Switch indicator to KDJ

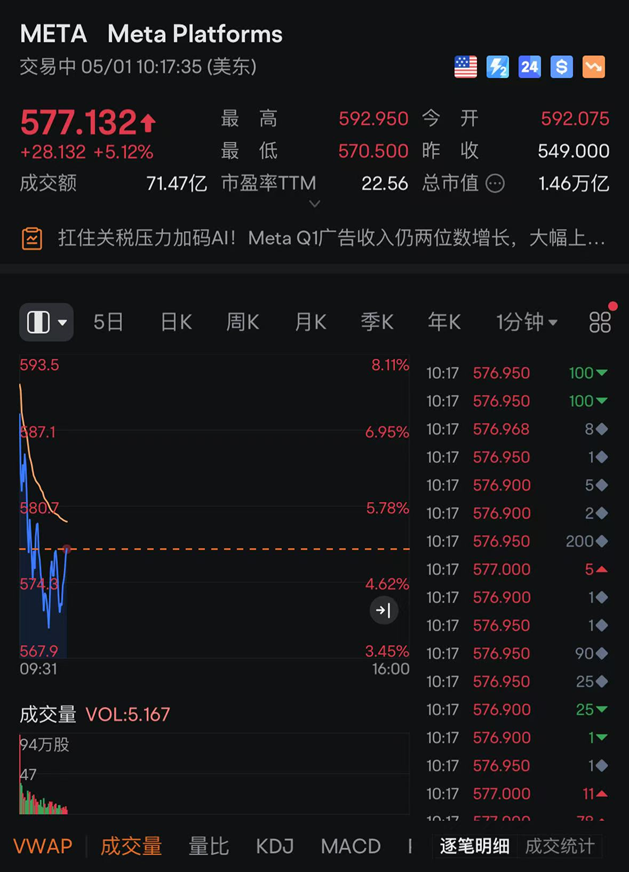tap(275, 846)
